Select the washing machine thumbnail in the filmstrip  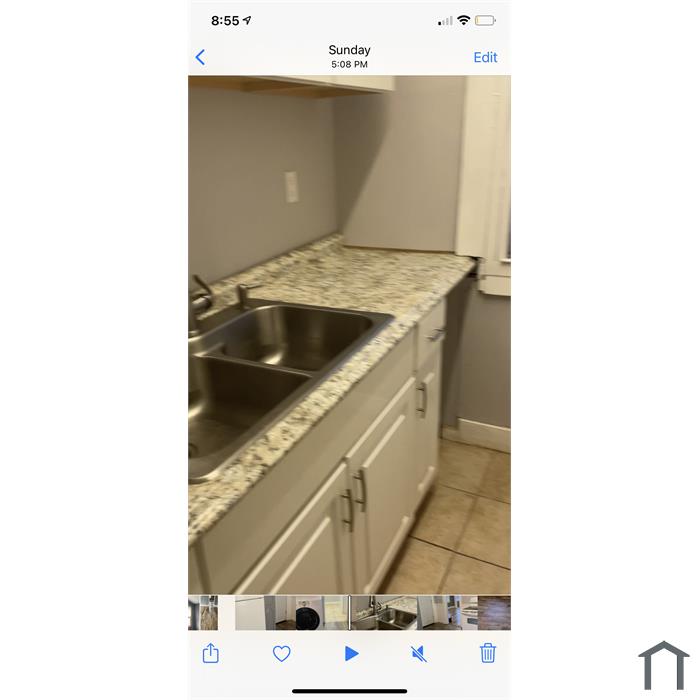click(x=306, y=612)
